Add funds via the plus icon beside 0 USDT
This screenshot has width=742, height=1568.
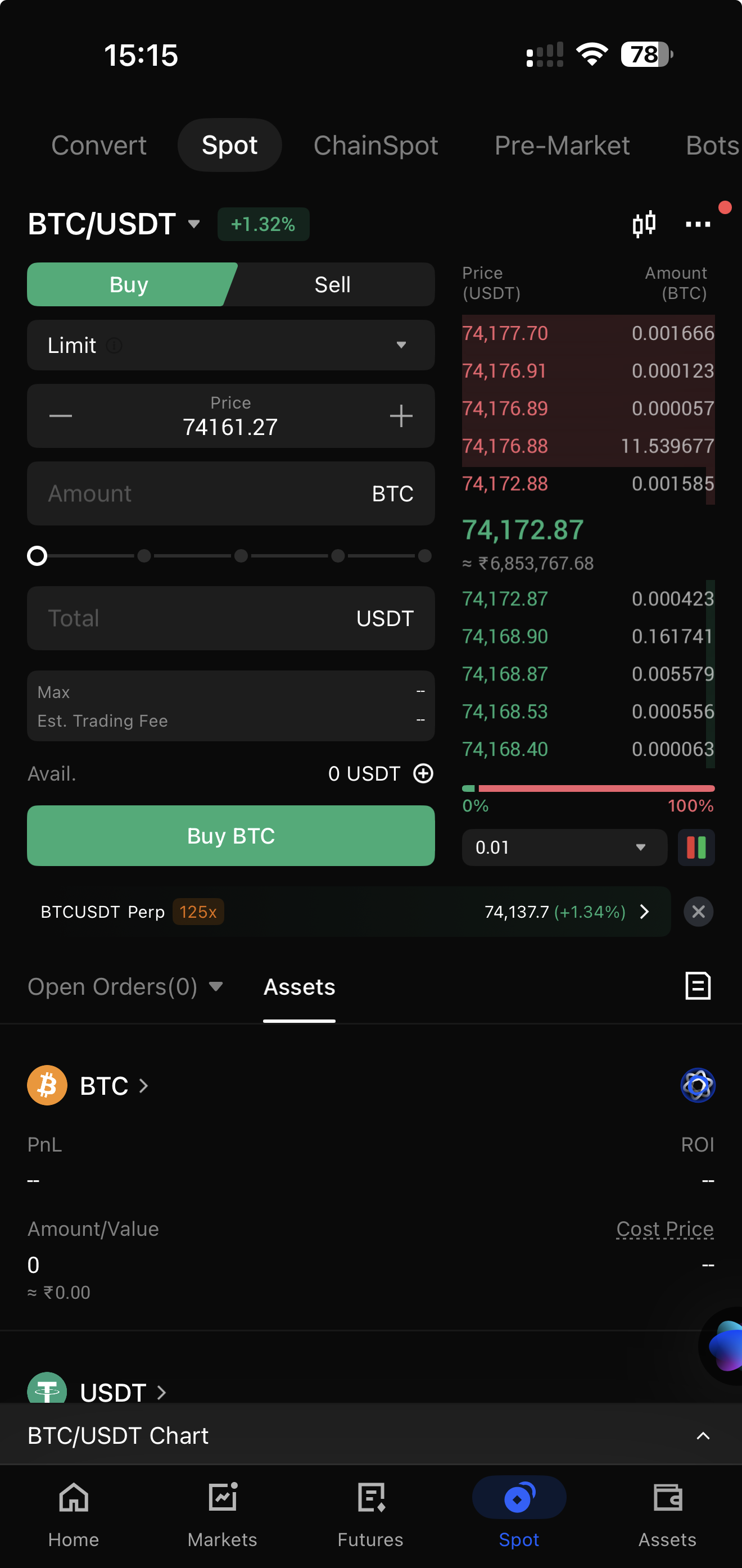tap(423, 774)
